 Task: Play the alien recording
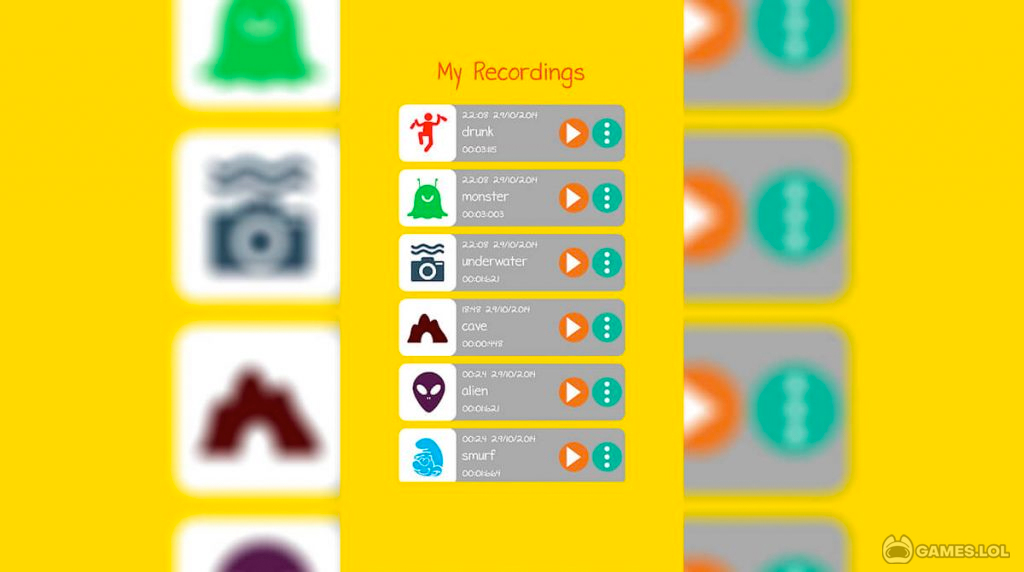(573, 392)
